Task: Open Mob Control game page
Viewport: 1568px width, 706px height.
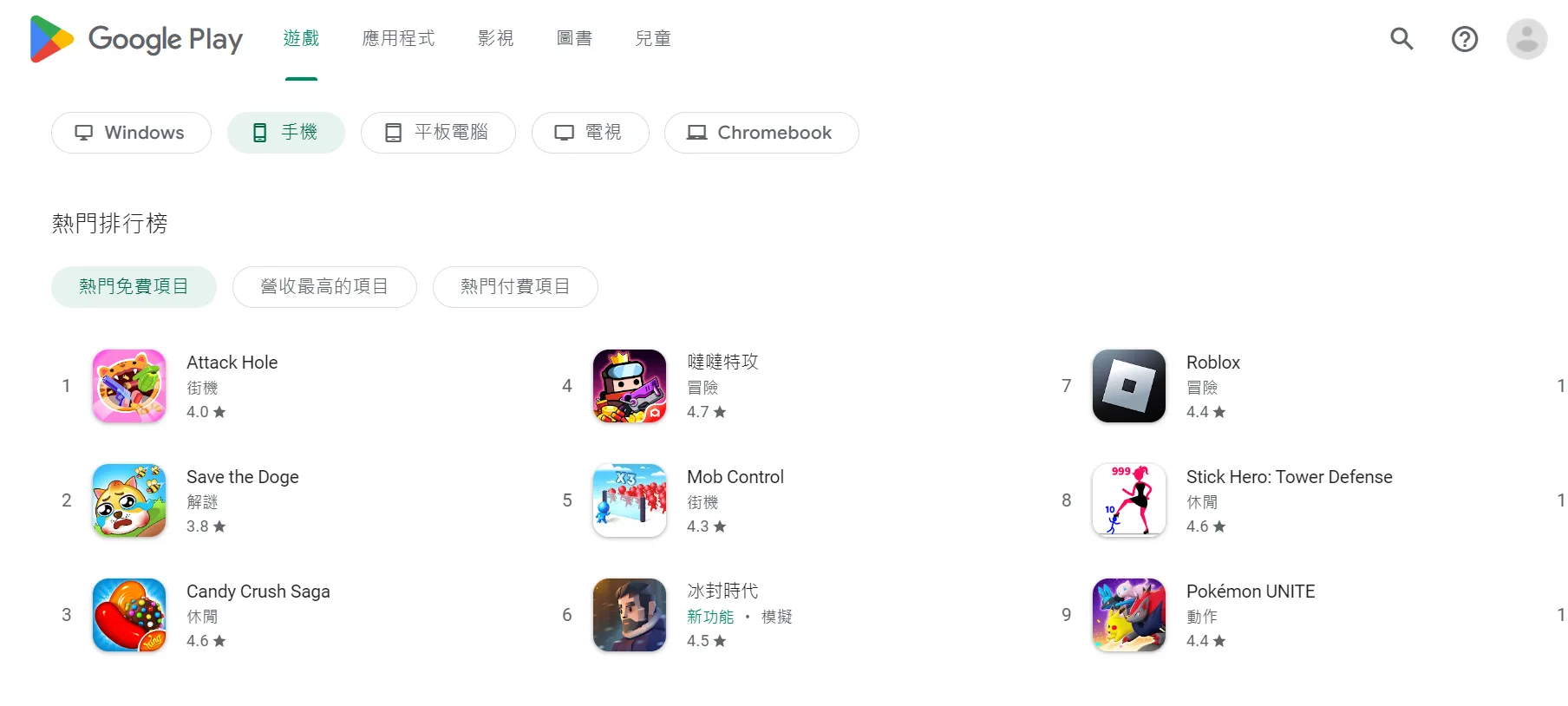Action: pos(735,477)
